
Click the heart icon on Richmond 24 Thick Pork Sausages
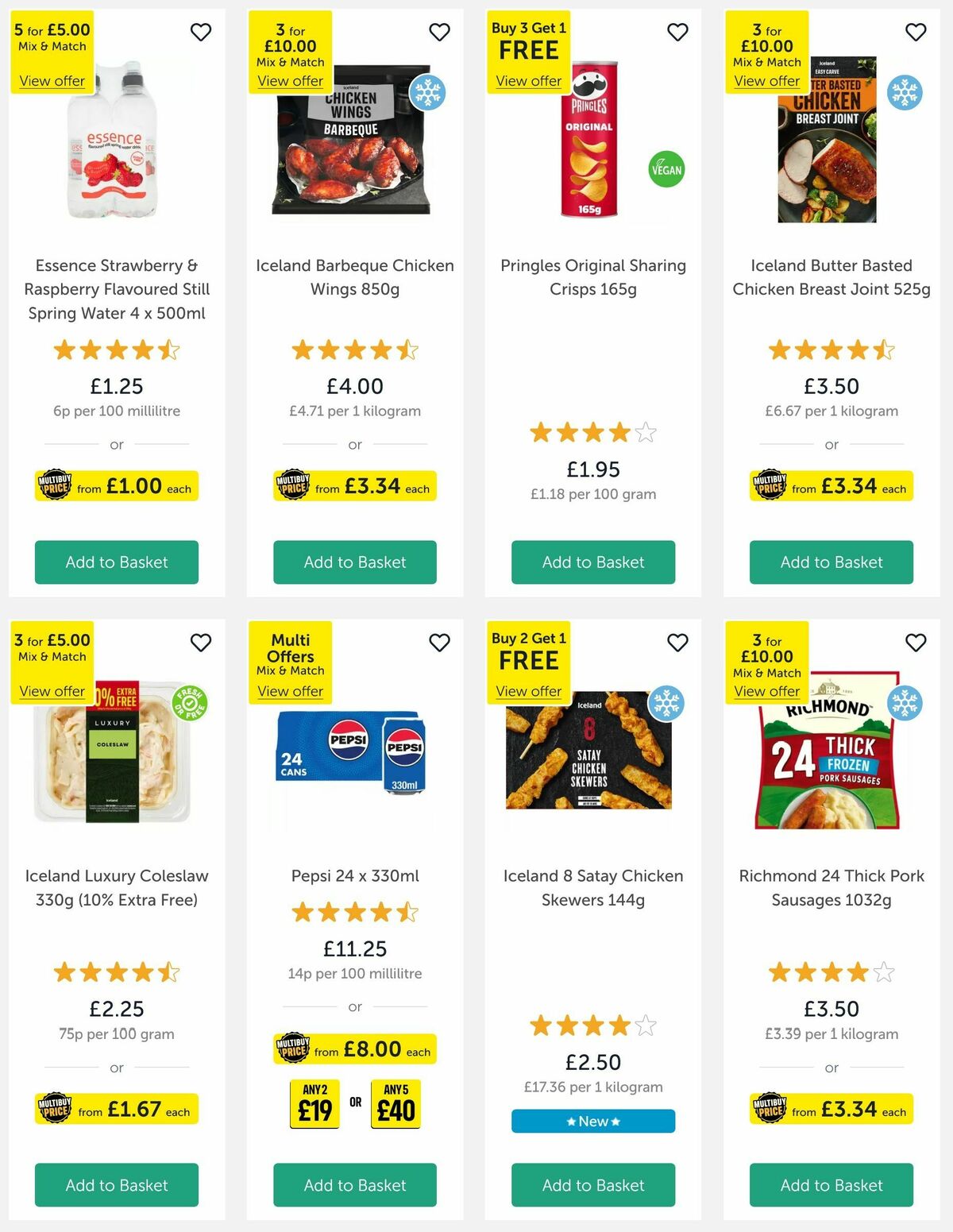tap(916, 643)
